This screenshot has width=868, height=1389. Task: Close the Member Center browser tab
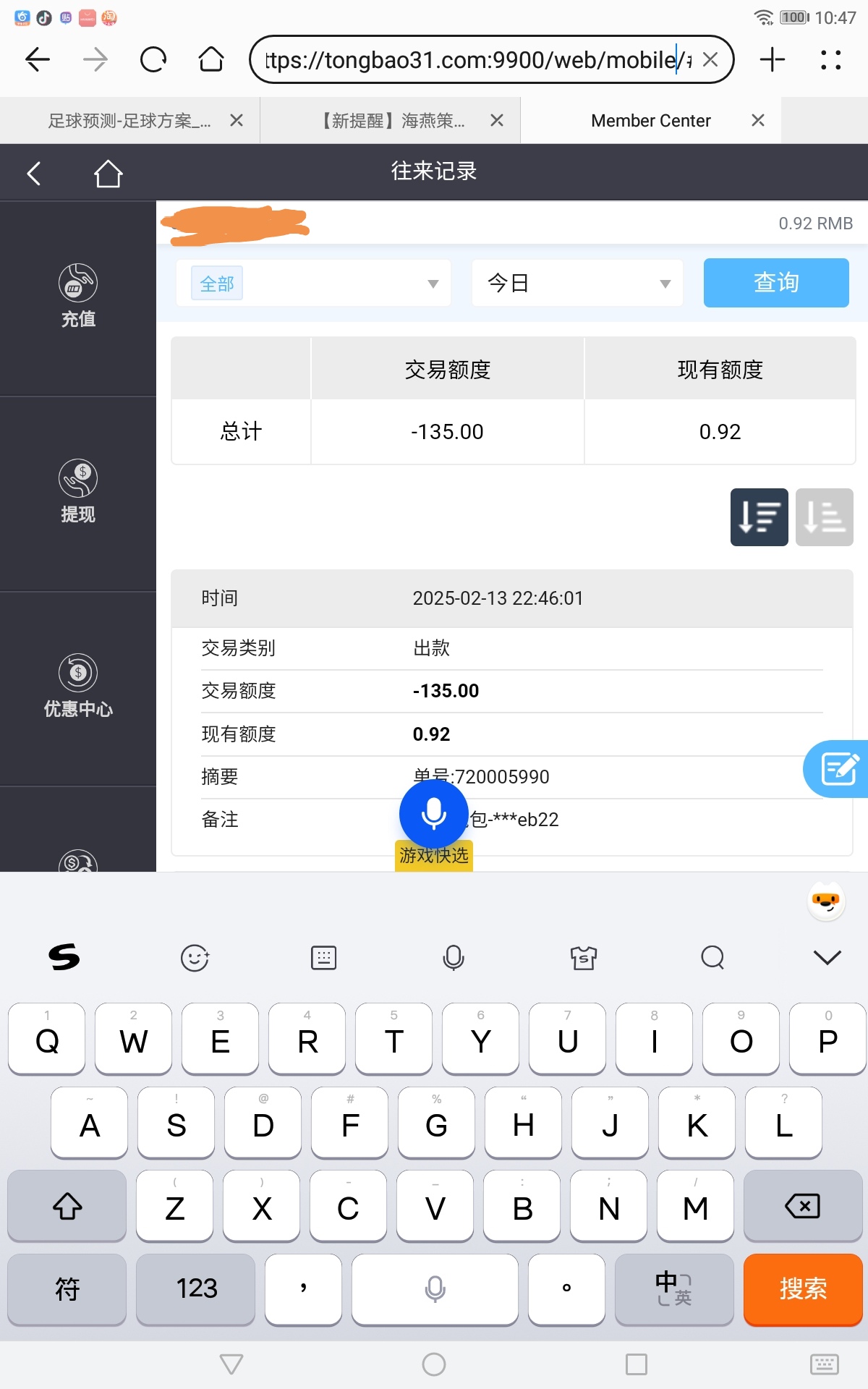[x=757, y=120]
